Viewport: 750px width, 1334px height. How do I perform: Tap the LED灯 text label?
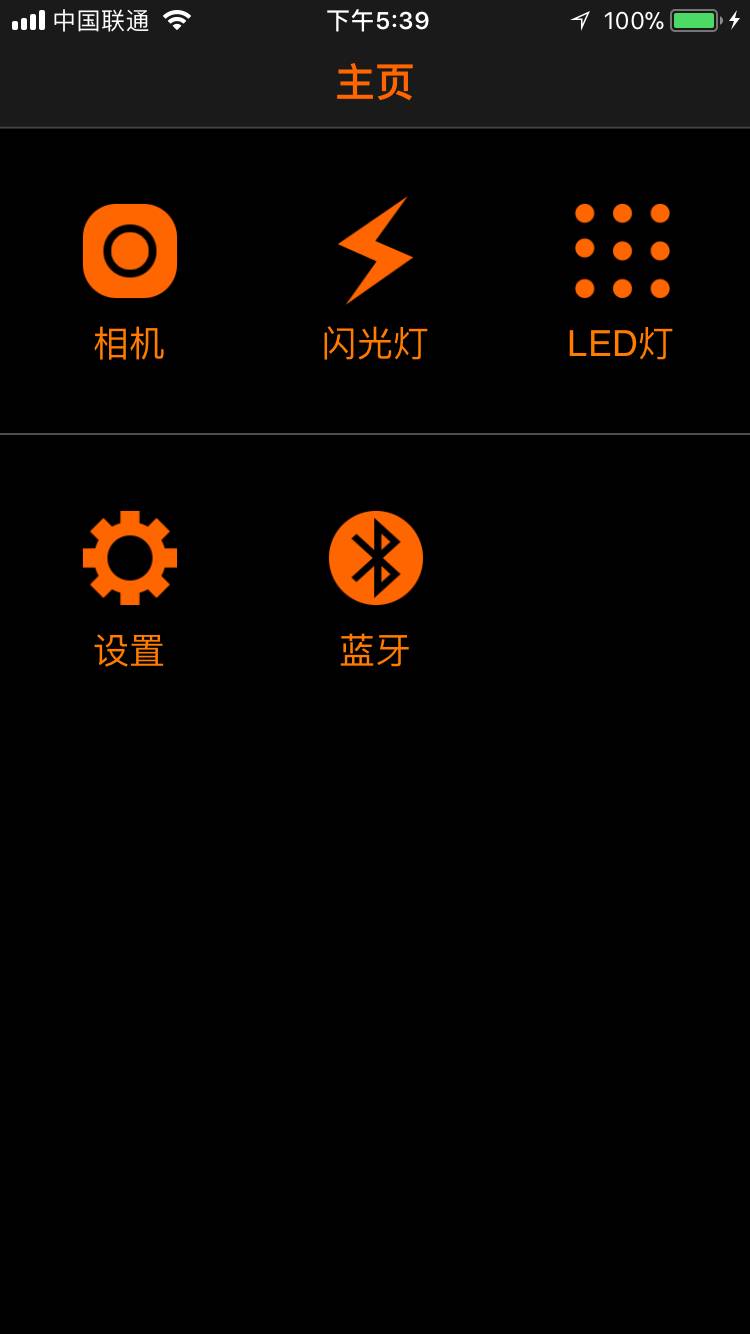click(x=621, y=343)
